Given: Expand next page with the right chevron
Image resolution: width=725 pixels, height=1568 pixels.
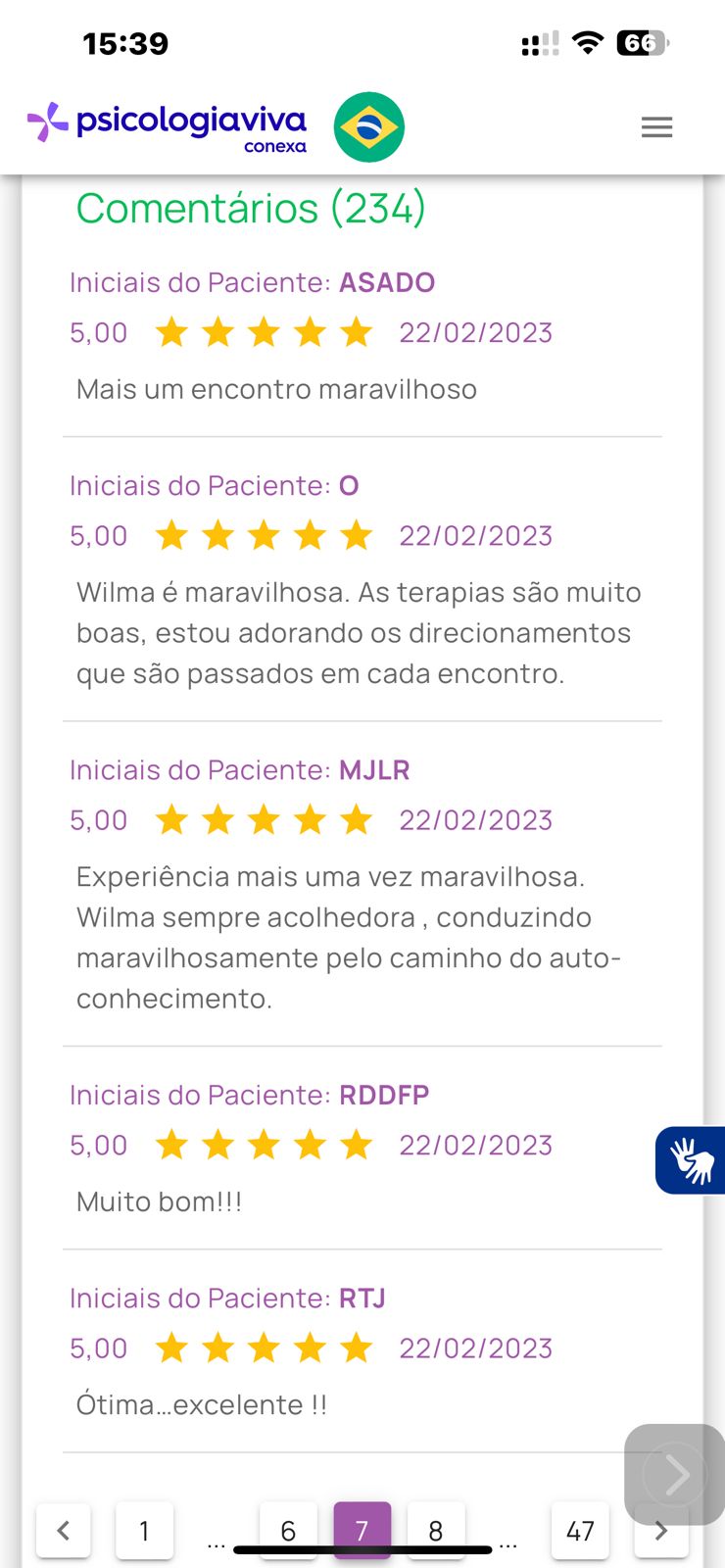Looking at the screenshot, I should [x=661, y=1530].
